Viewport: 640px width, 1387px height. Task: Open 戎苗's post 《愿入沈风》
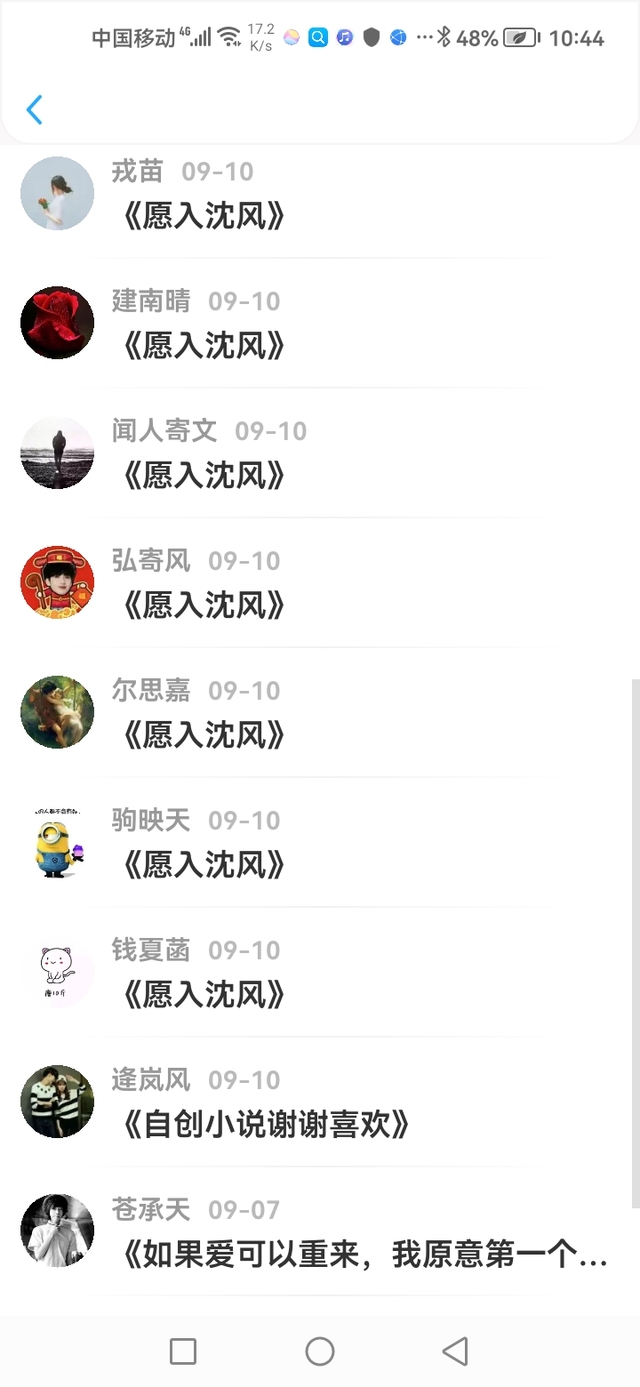[204, 216]
